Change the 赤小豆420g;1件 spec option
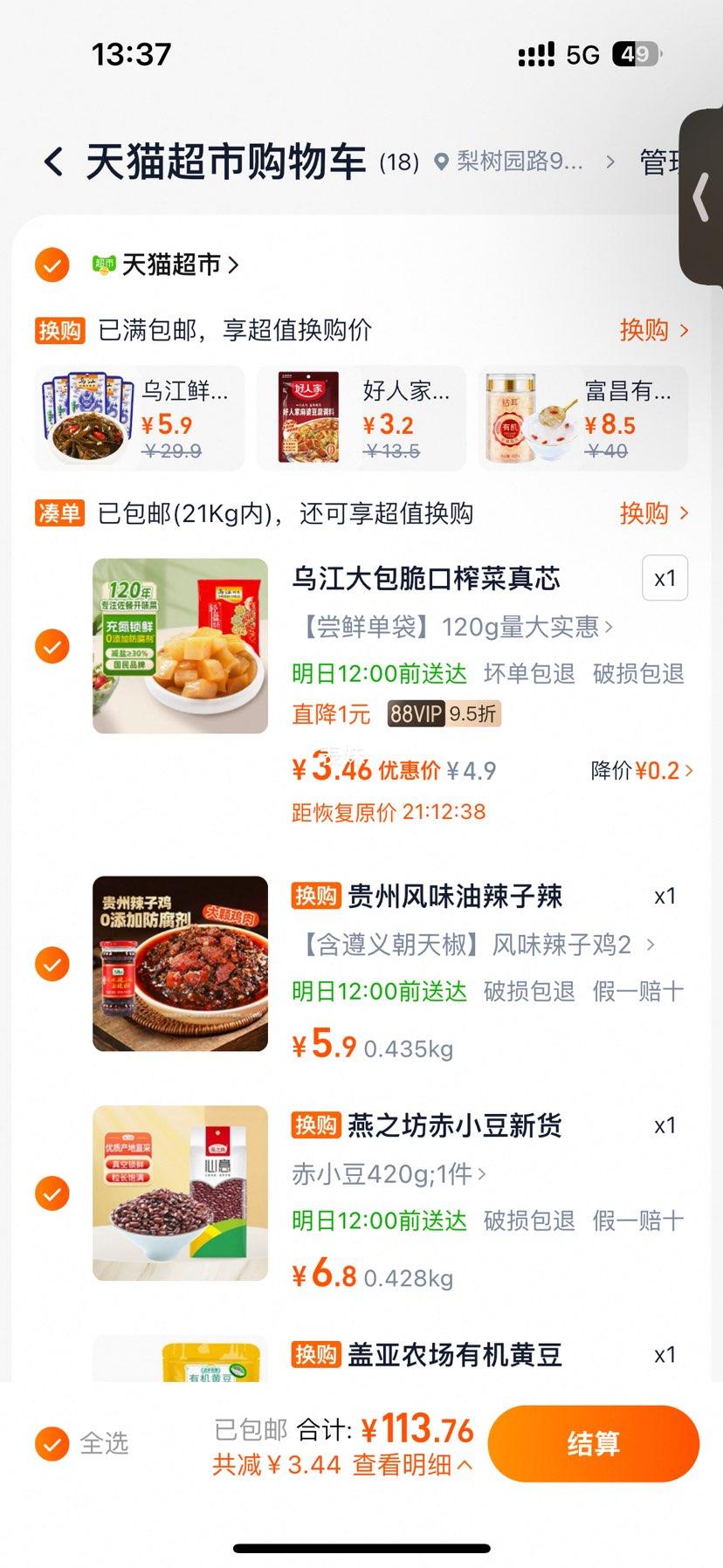This screenshot has width=723, height=1568. [x=389, y=1174]
